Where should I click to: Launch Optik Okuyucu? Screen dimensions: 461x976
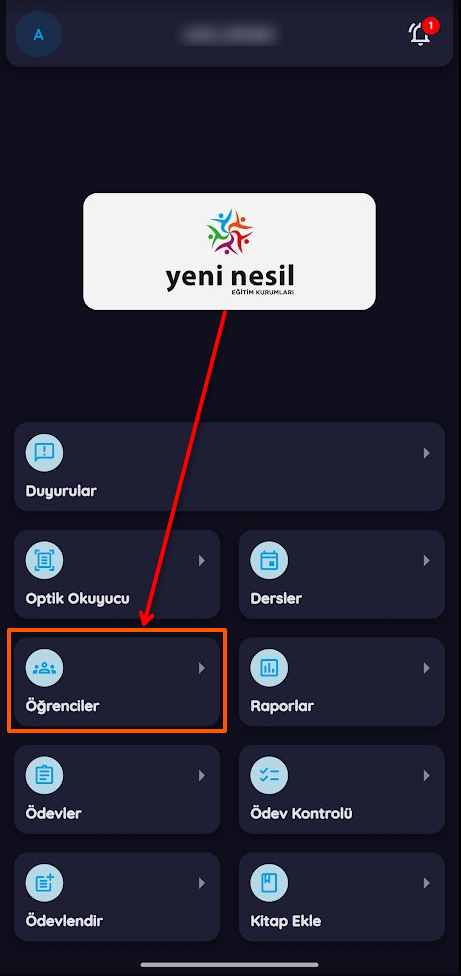(117, 575)
